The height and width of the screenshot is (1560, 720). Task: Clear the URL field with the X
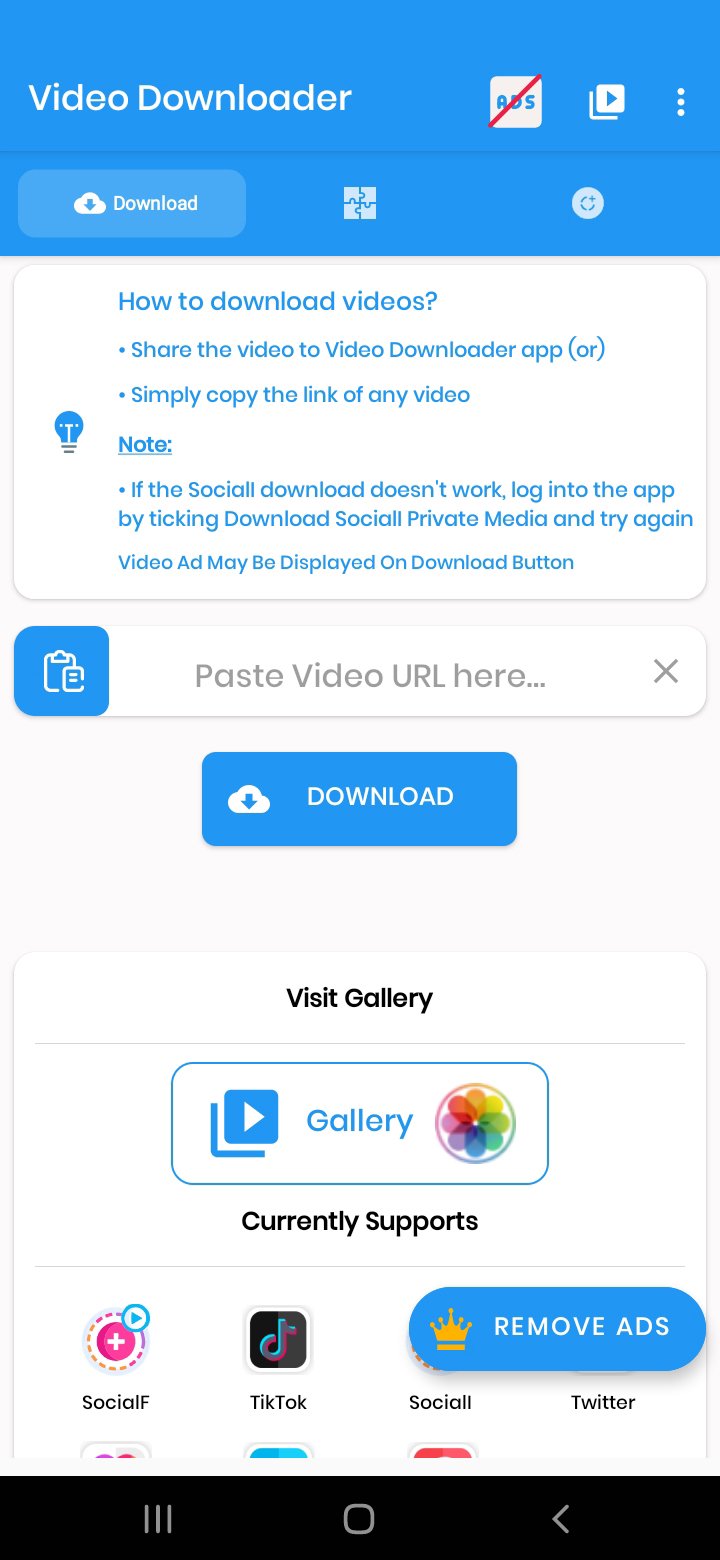[x=665, y=670]
